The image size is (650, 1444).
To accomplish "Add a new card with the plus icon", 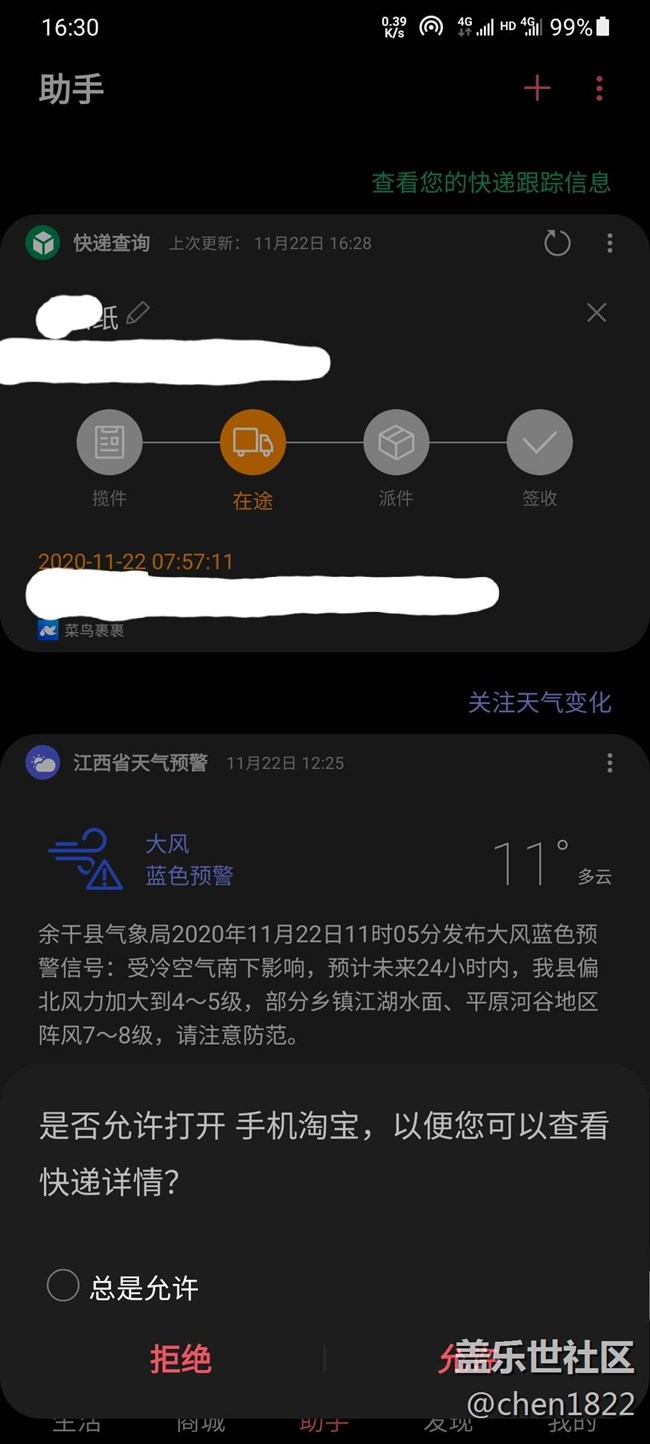I will point(537,88).
